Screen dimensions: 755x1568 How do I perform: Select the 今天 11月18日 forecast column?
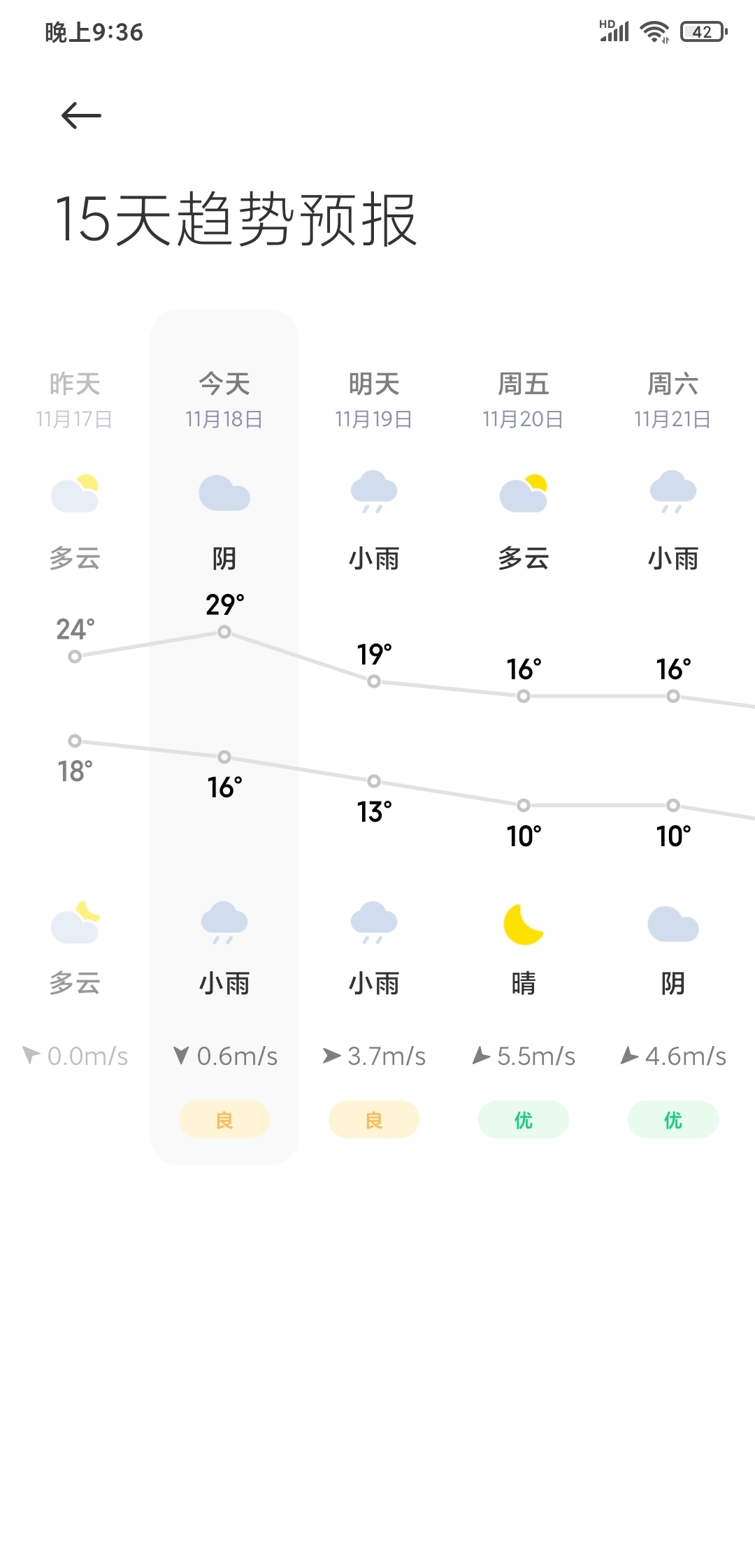pyautogui.click(x=224, y=736)
